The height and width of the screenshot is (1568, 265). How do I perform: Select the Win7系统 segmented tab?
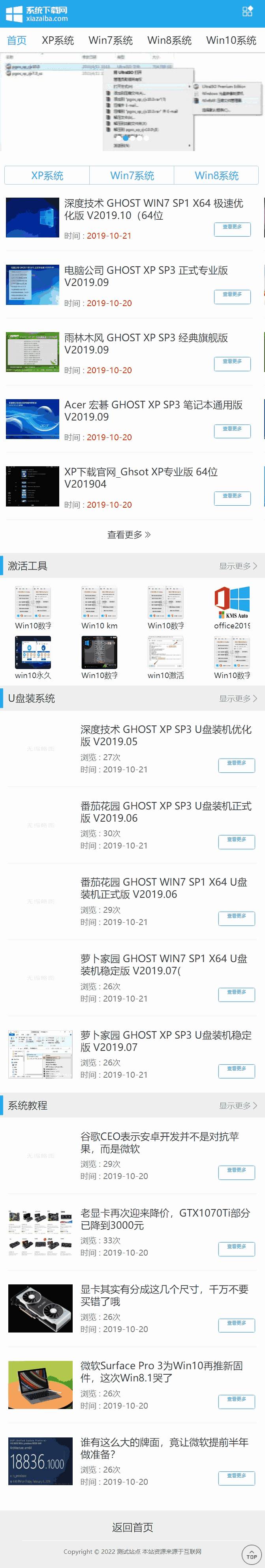click(x=132, y=175)
